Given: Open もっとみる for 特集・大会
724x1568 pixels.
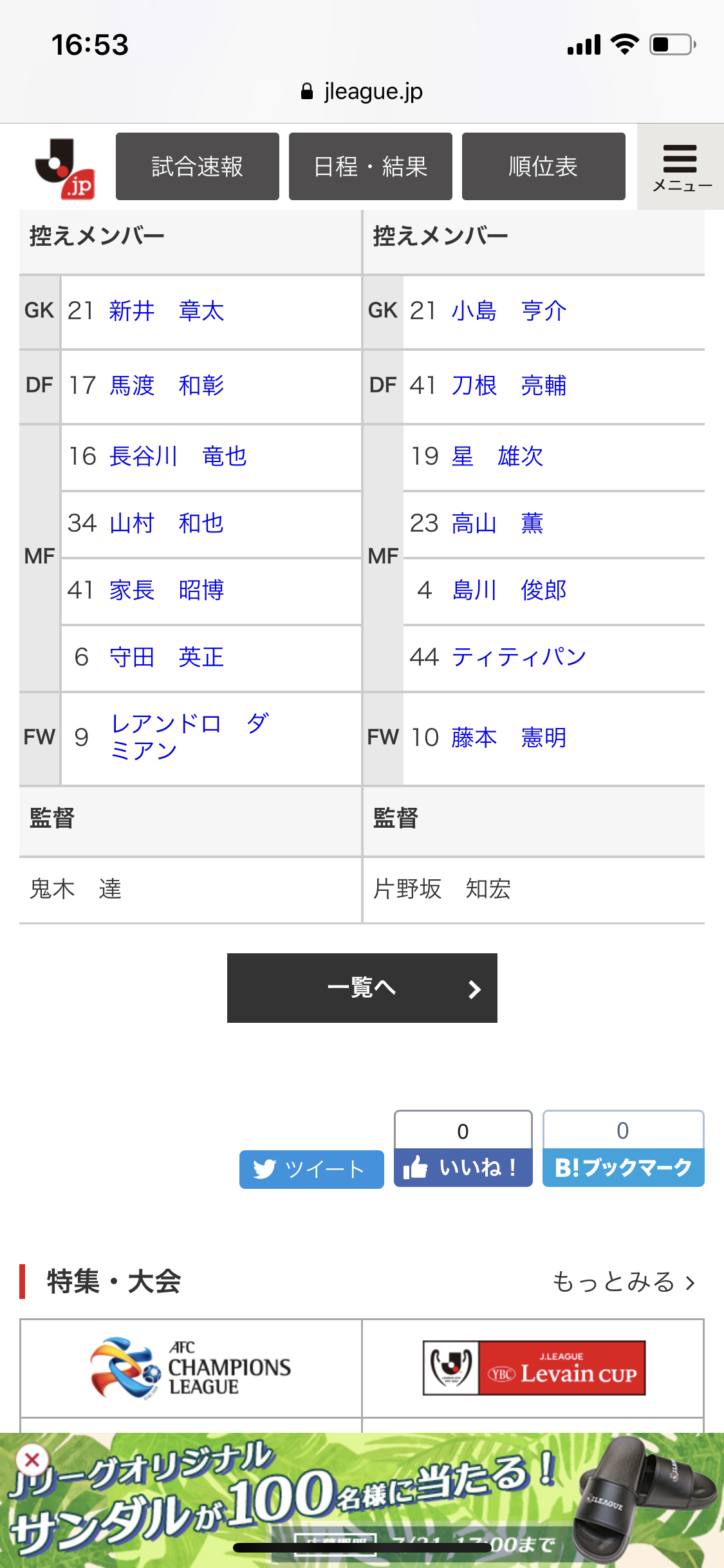Looking at the screenshot, I should [623, 1282].
